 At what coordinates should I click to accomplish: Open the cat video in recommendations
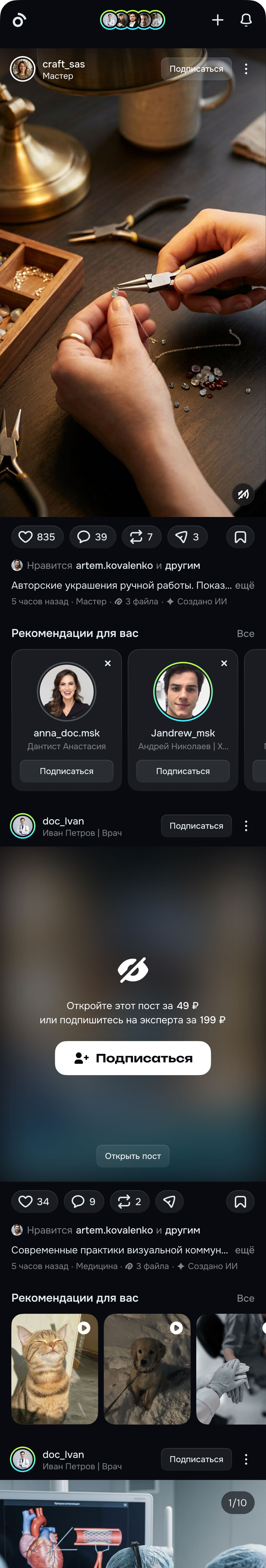point(55,1369)
